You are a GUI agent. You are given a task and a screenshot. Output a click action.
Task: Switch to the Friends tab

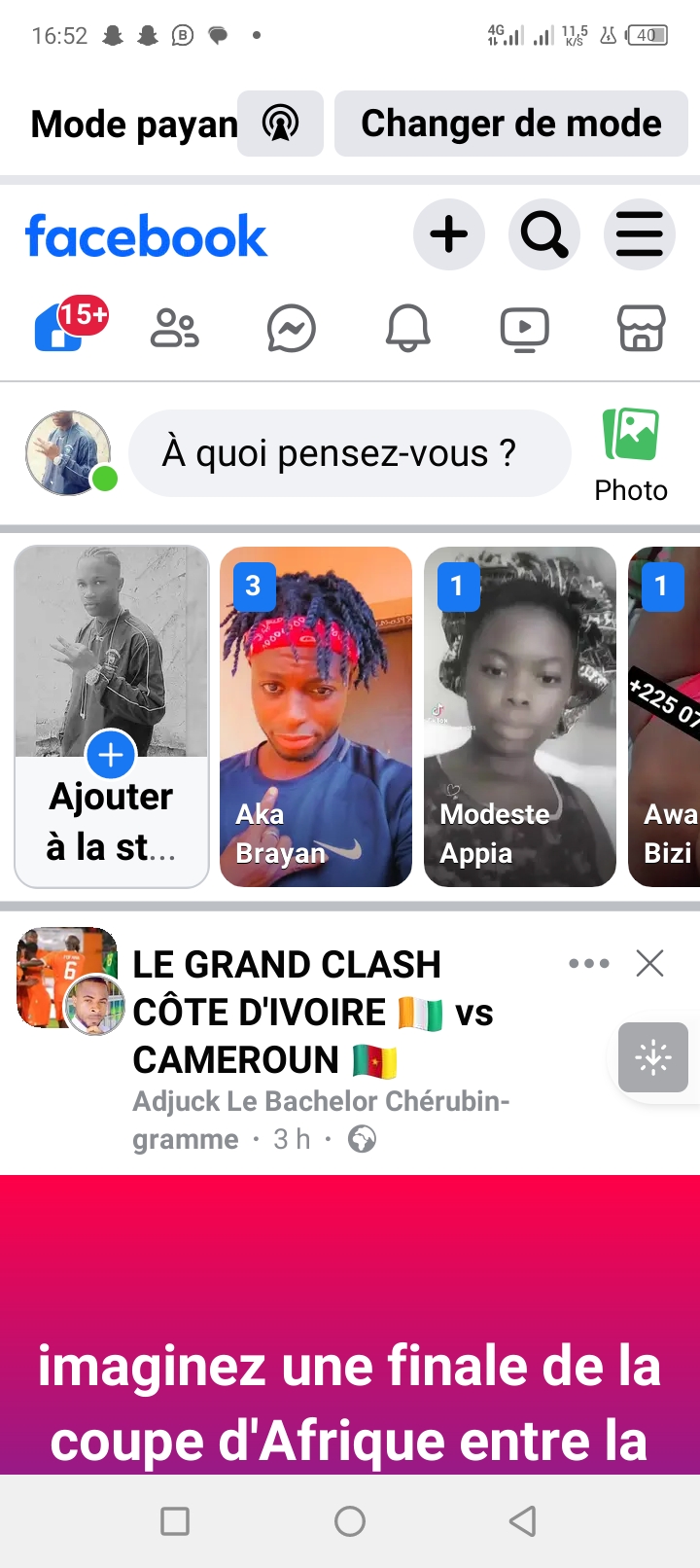pyautogui.click(x=175, y=329)
